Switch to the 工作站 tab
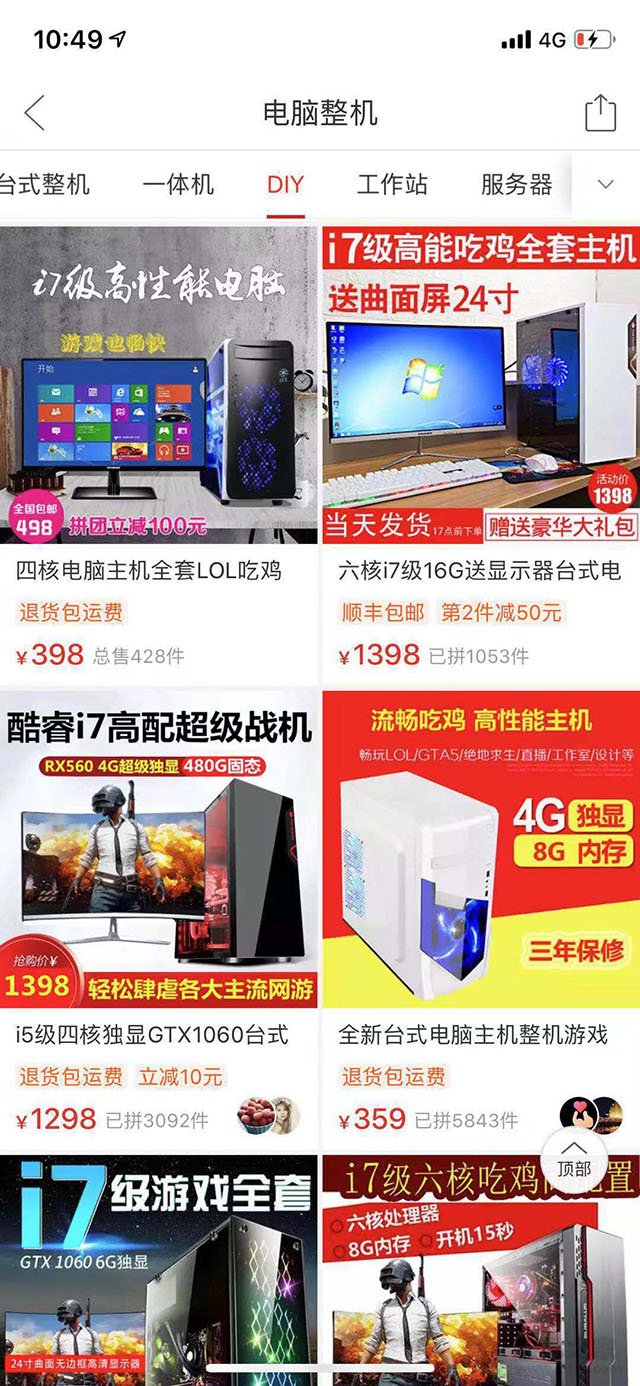 point(392,185)
